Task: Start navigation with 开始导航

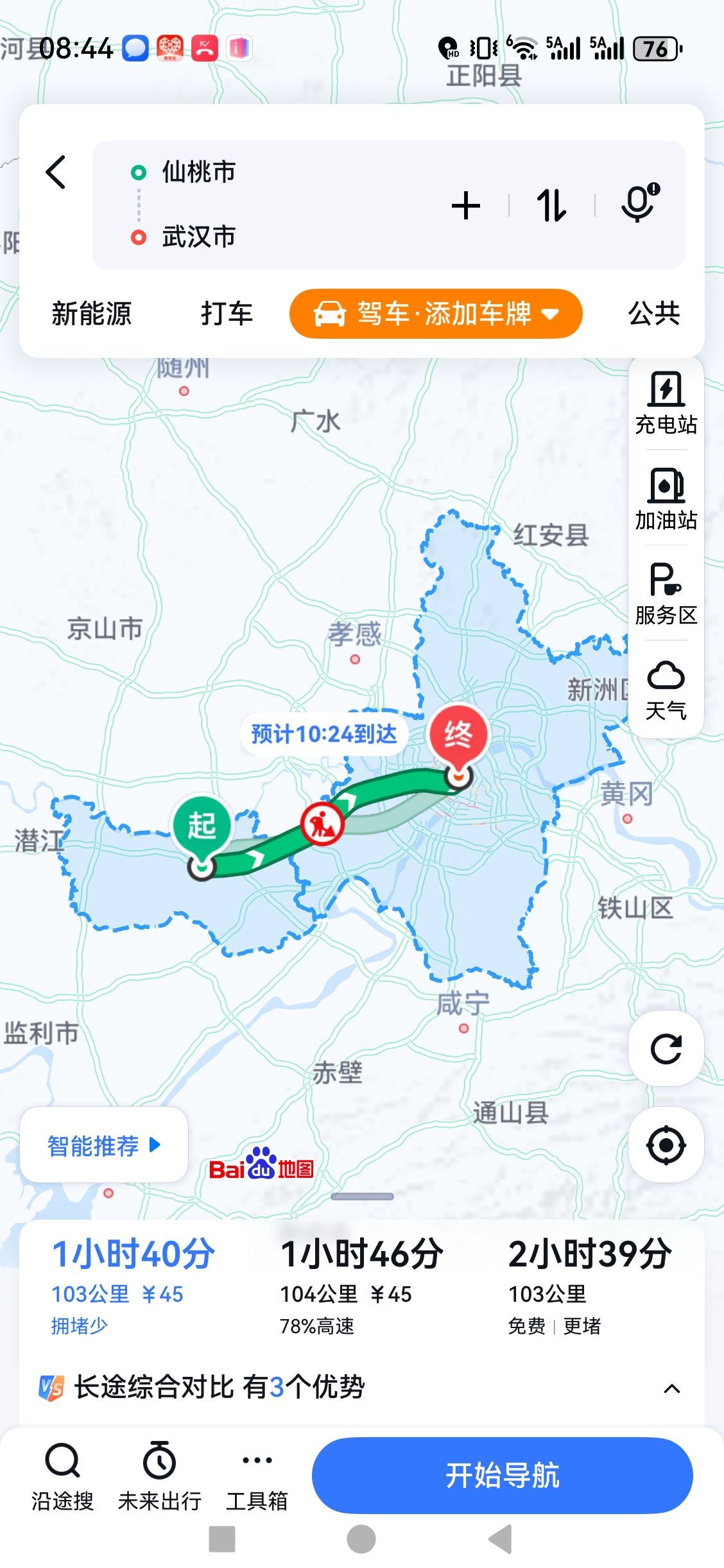Action: (502, 1475)
